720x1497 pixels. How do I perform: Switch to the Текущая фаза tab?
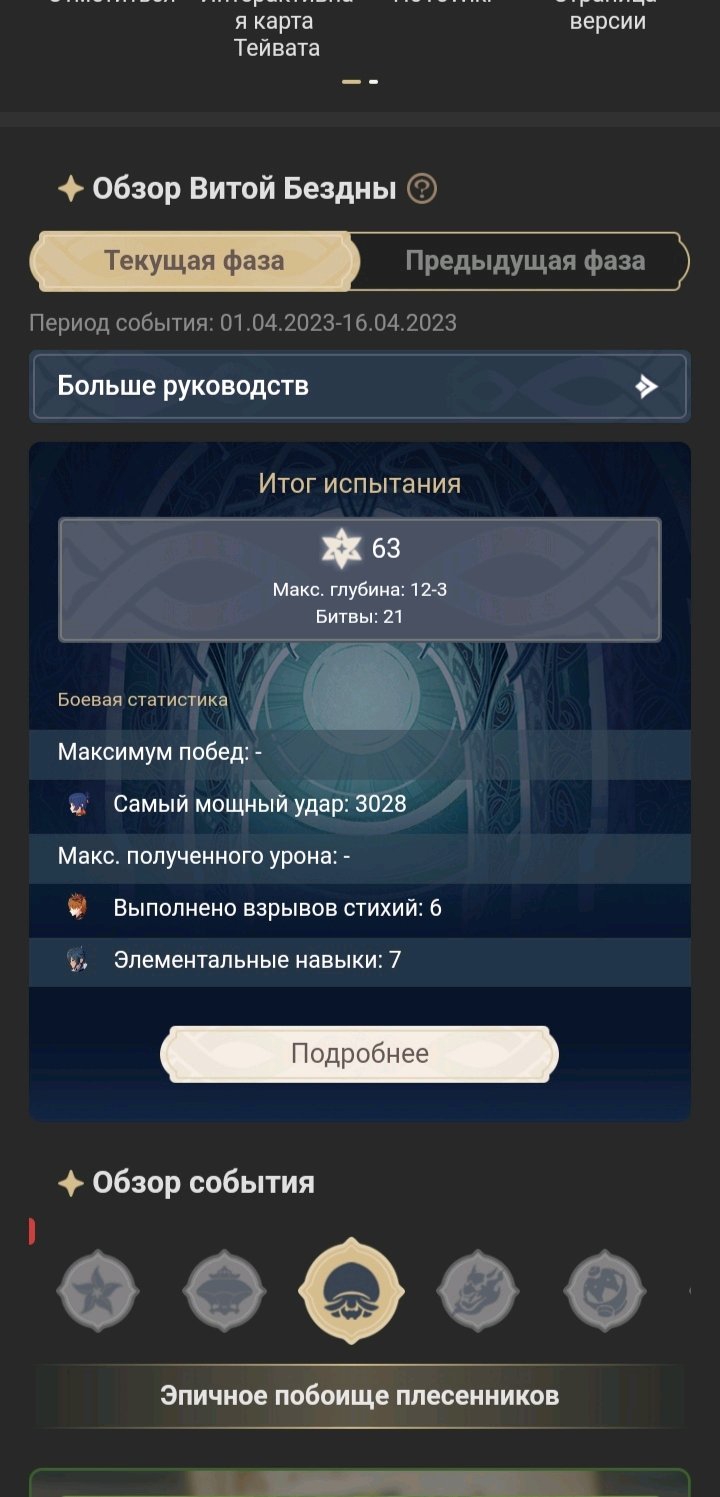194,261
